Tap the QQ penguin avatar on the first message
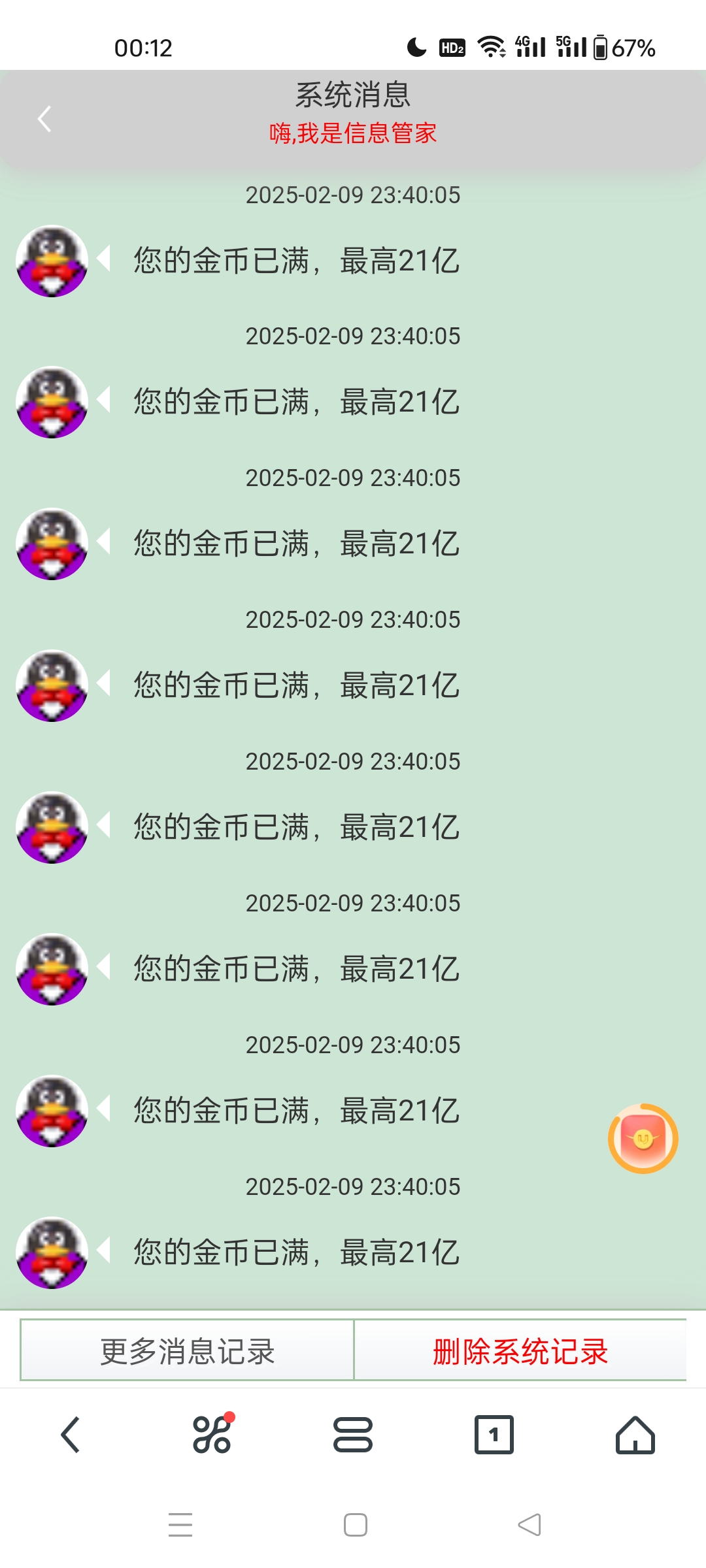Screen dimensions: 706x1568 (x=52, y=261)
